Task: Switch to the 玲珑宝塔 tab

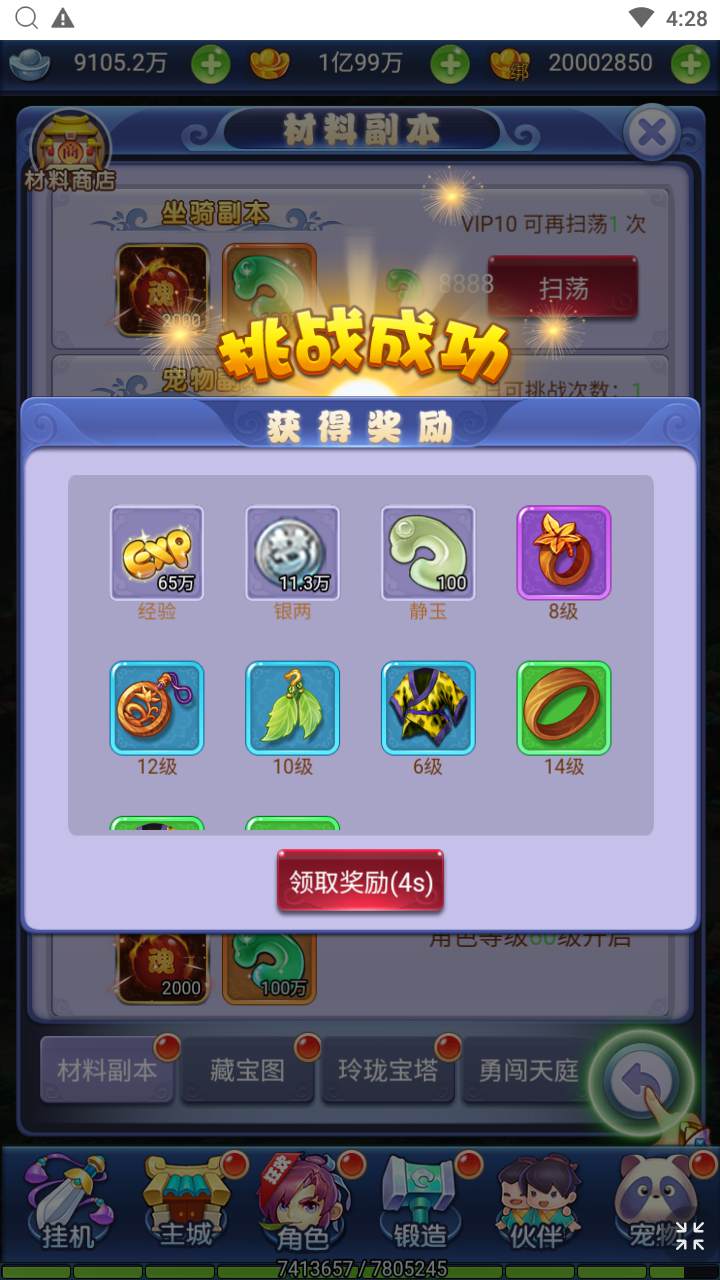Action: 388,1070
